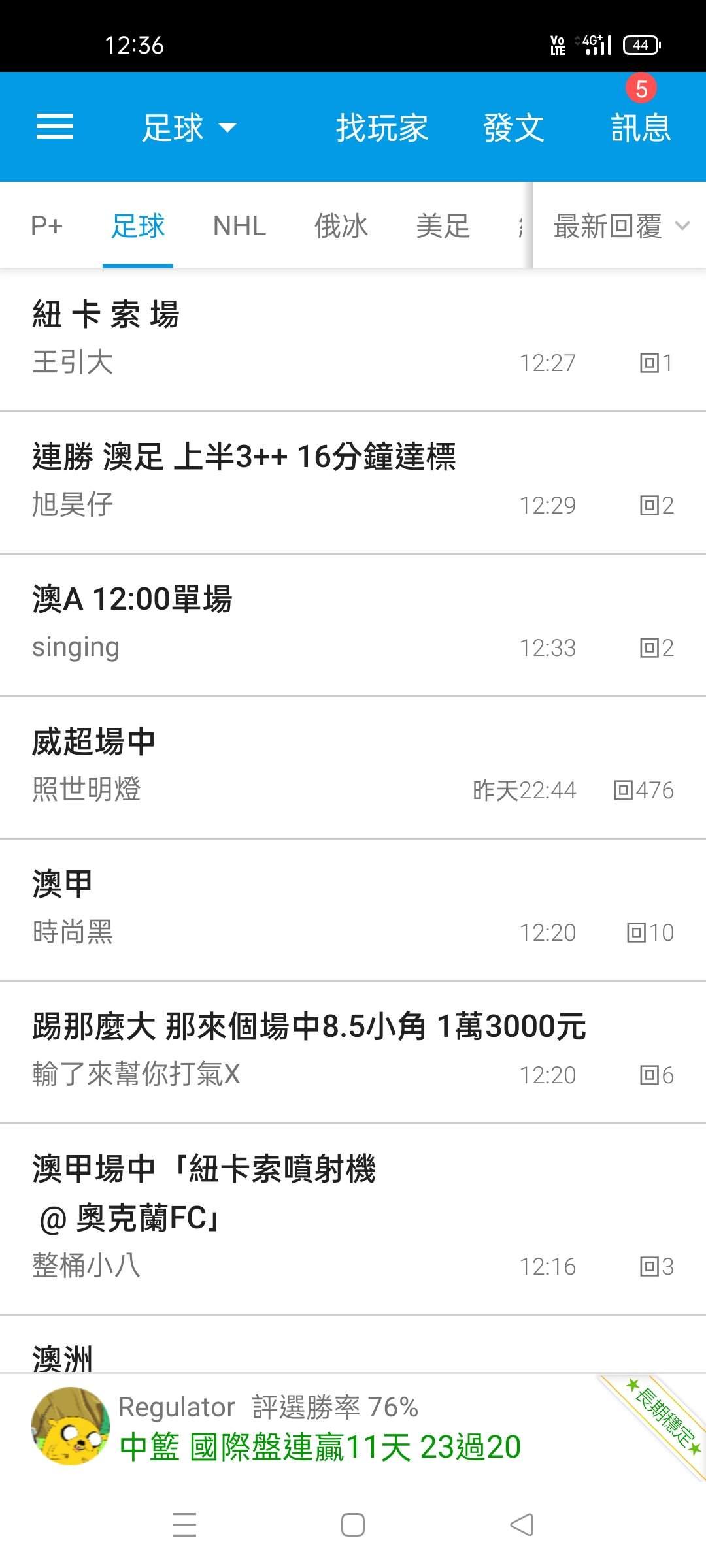Go to the phone home screen
The width and height of the screenshot is (706, 1568).
353,1525
